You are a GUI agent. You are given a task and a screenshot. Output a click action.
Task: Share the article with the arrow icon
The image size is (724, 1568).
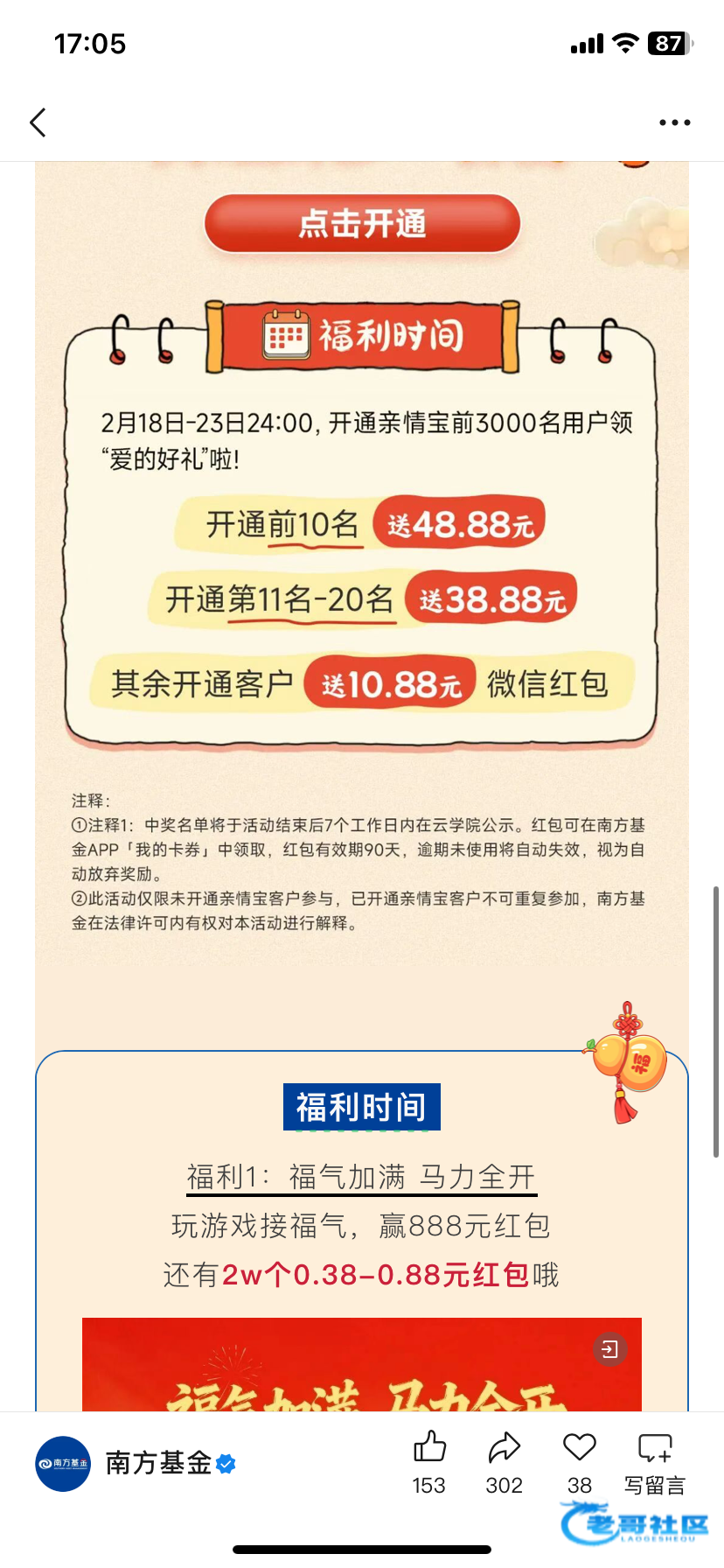coord(505,1463)
